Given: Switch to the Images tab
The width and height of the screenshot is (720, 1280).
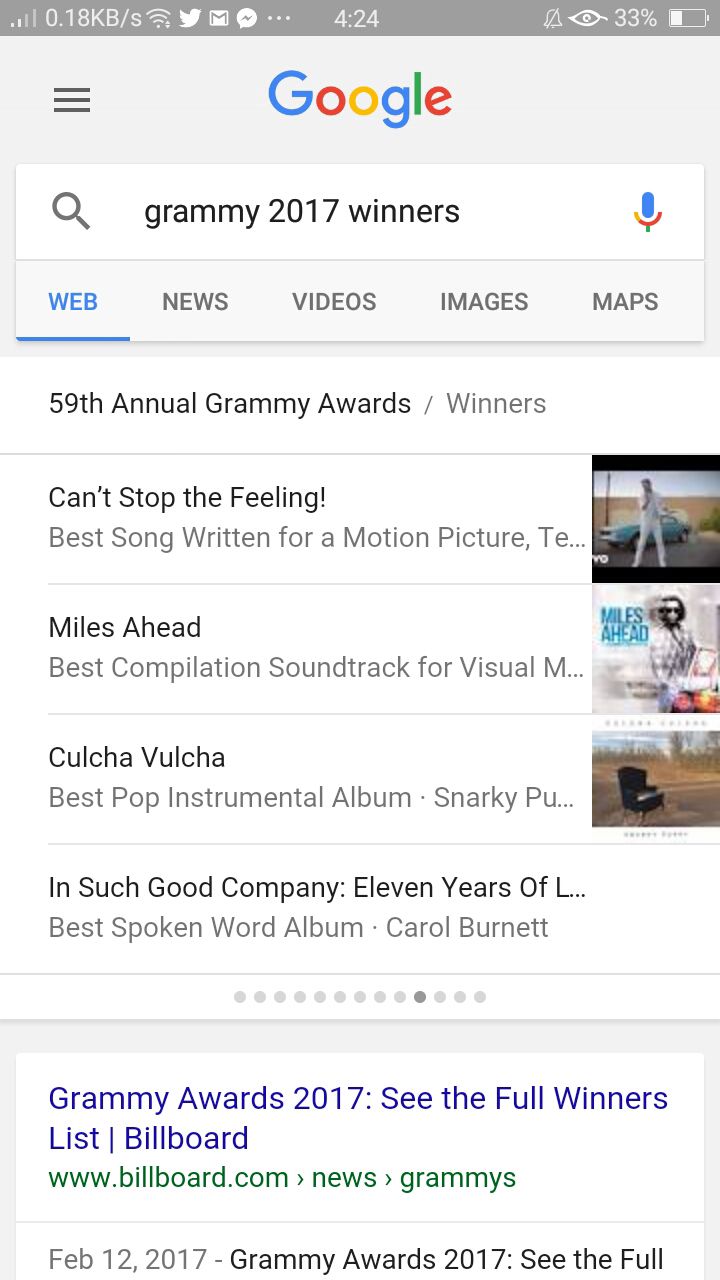Looking at the screenshot, I should (x=484, y=302).
